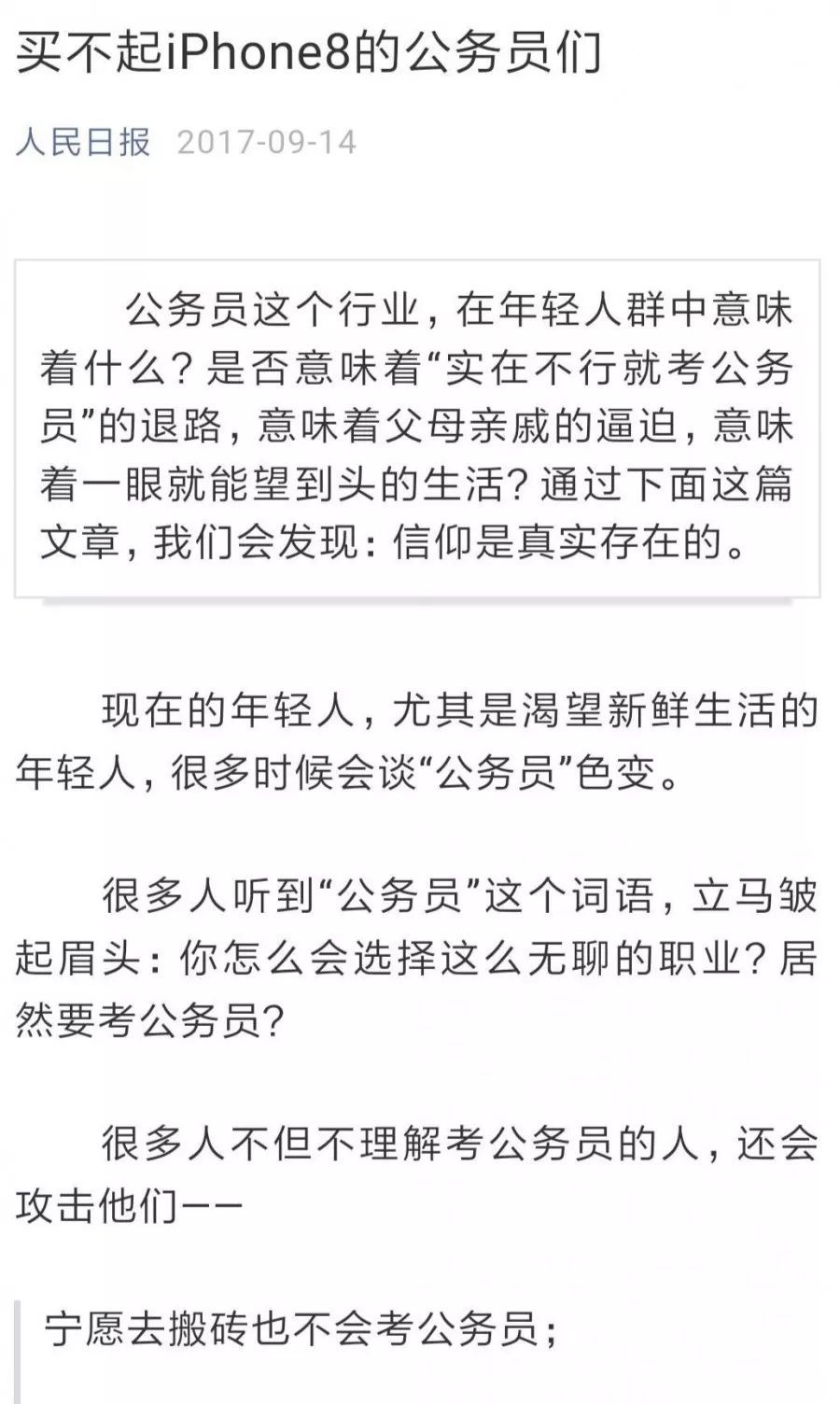The image size is (840, 1404).
Task: Open the 人民日报 account link
Action: click(84, 142)
